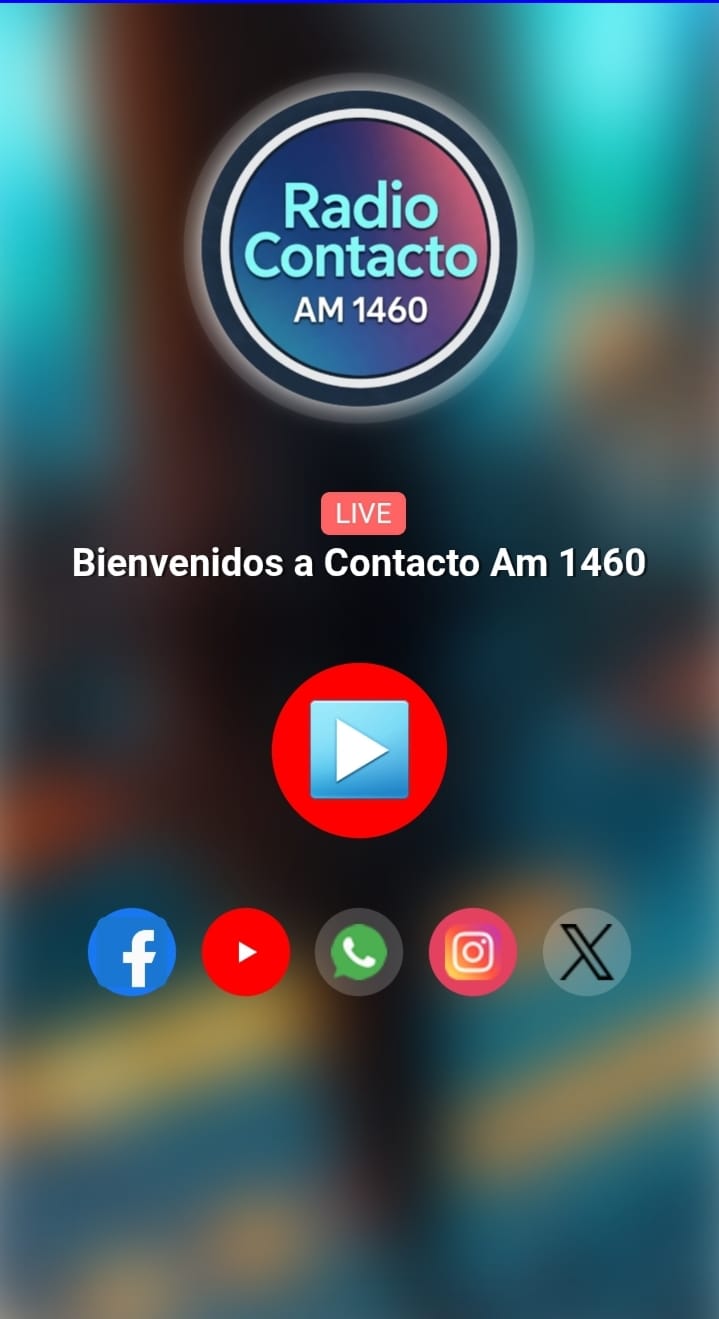Visit the station's Instagram profile
Screen dimensions: 719x1319
point(473,952)
